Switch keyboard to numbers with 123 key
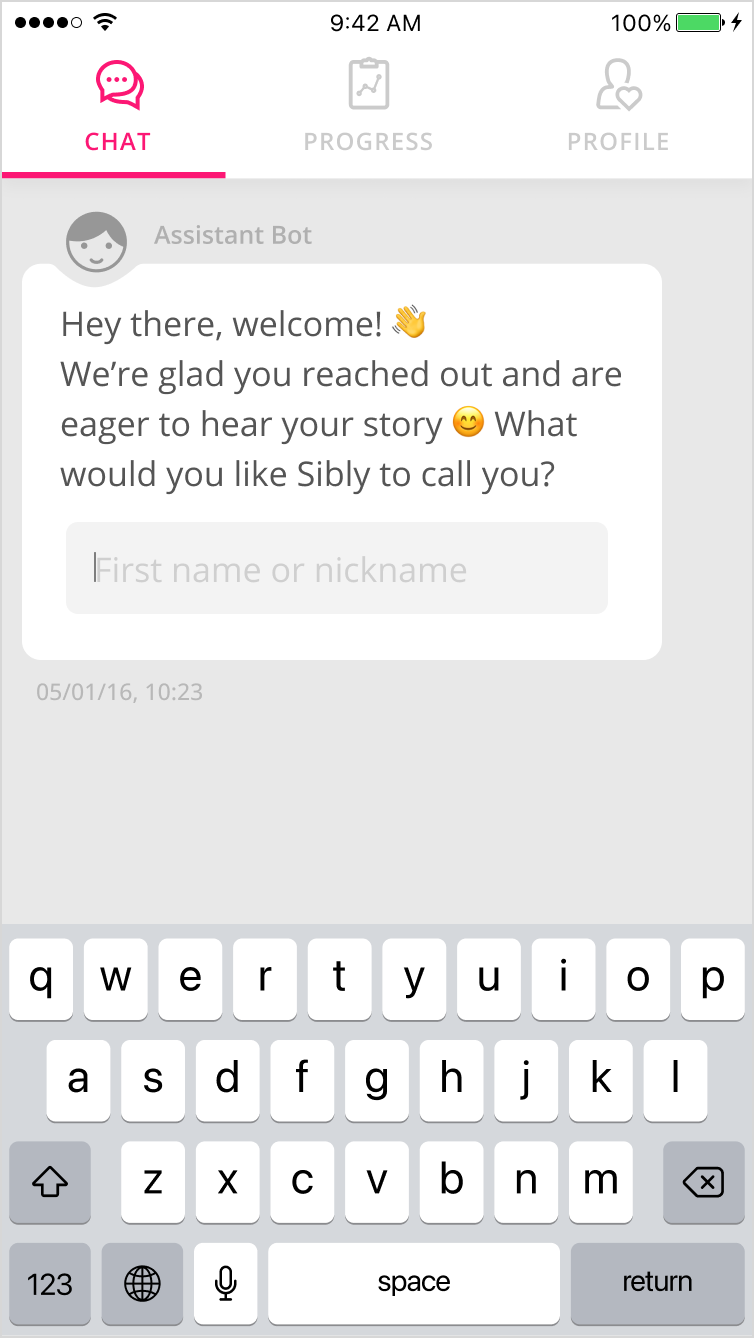 (x=50, y=1283)
